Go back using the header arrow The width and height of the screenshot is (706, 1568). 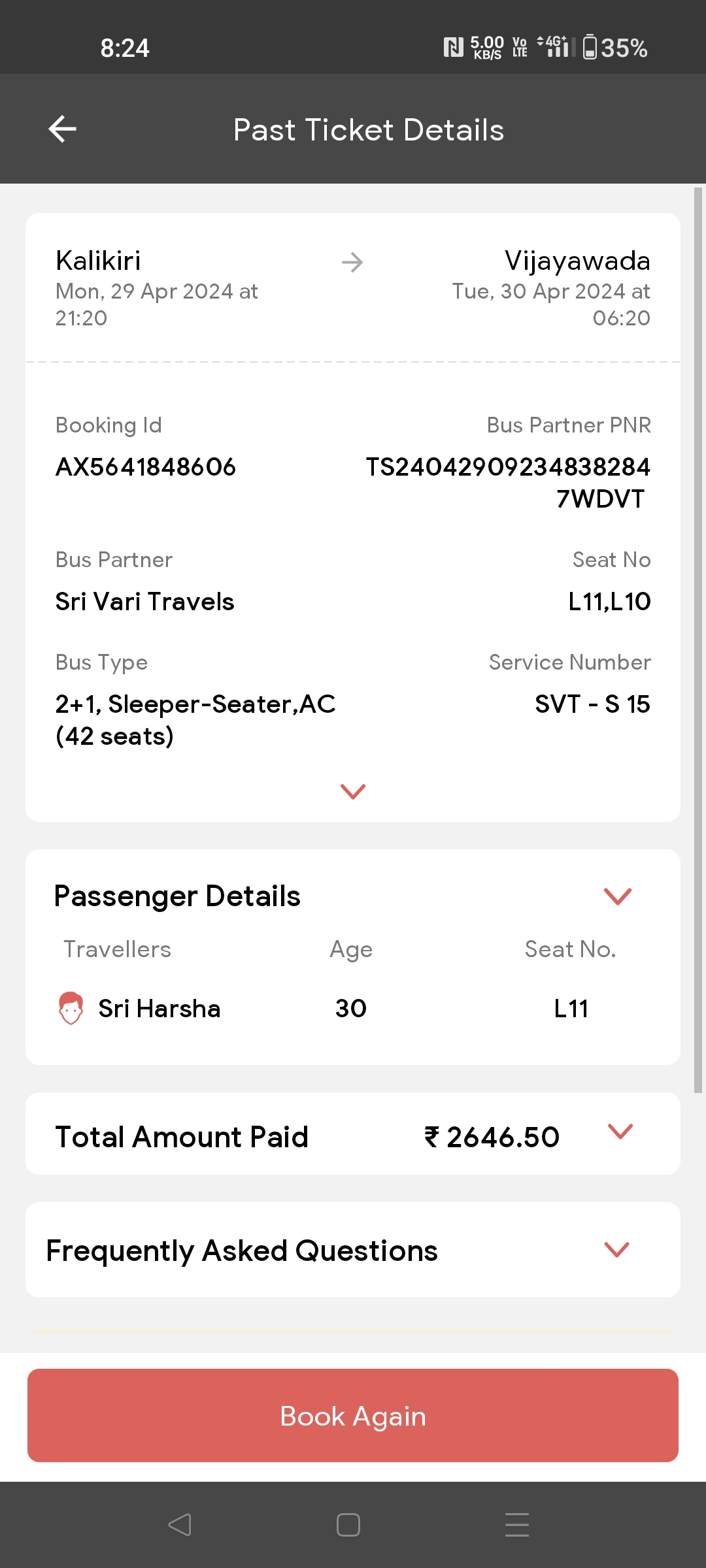[x=63, y=129]
